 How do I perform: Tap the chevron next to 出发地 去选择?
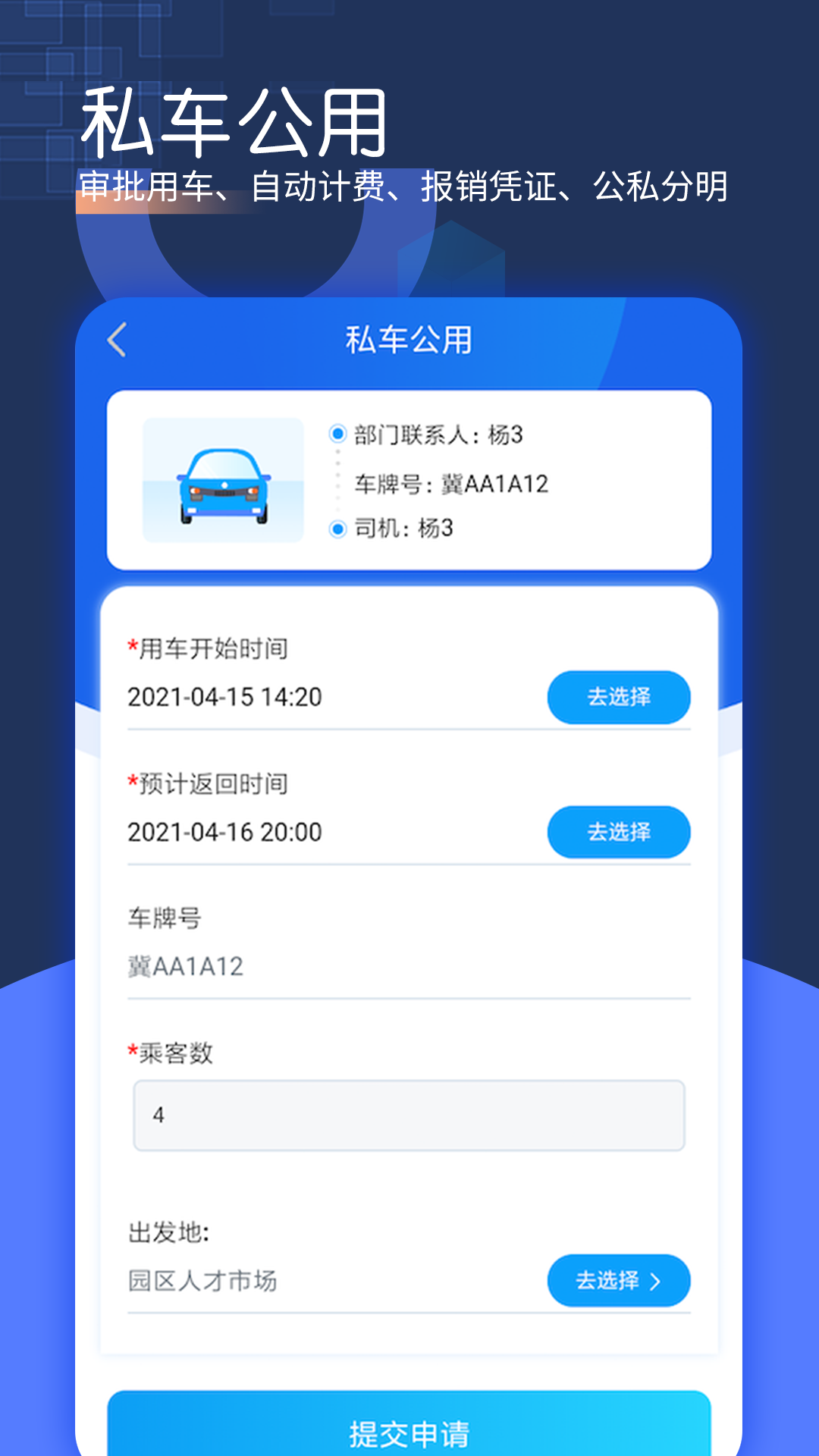click(x=657, y=1282)
